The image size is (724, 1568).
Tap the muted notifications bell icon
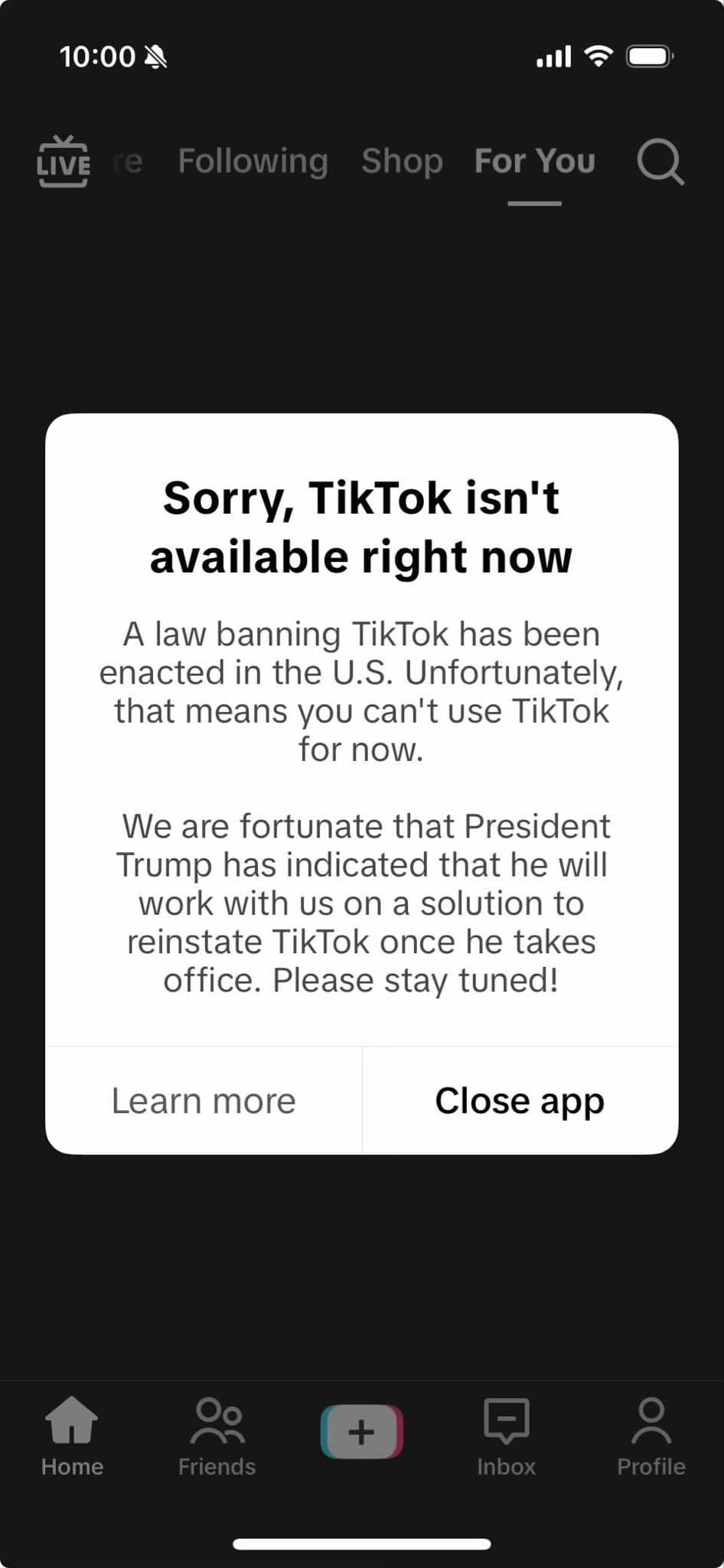coord(156,55)
